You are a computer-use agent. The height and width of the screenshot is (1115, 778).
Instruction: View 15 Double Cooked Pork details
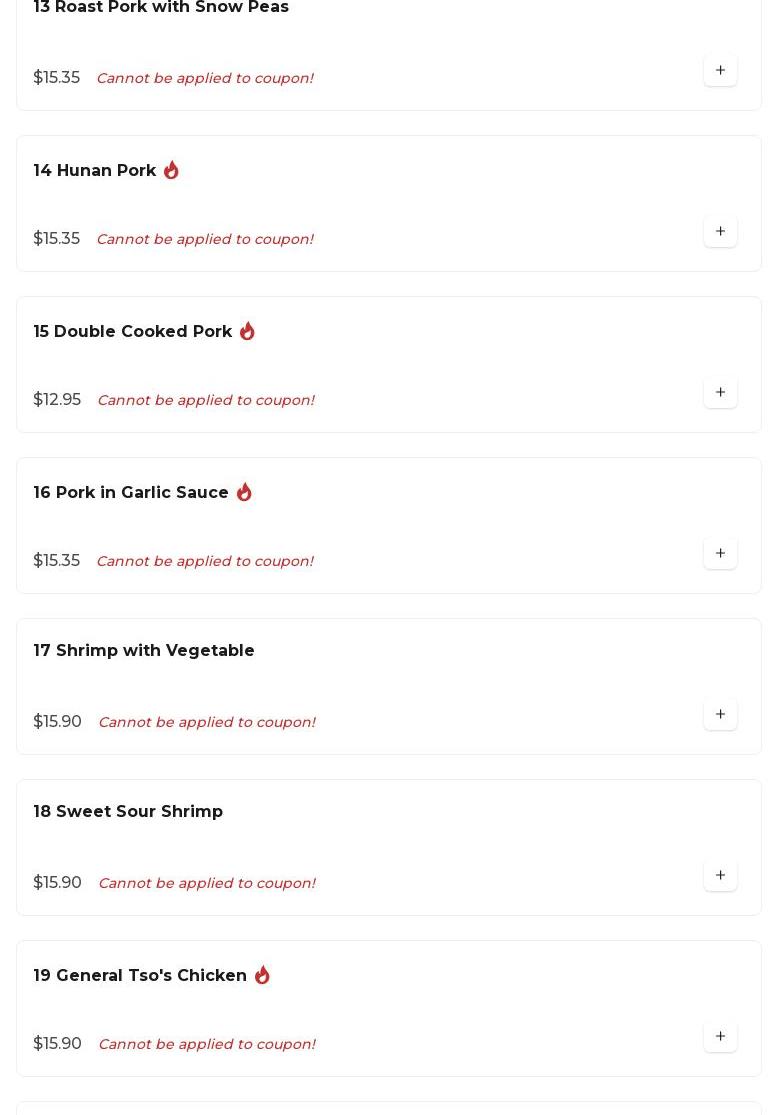133,332
